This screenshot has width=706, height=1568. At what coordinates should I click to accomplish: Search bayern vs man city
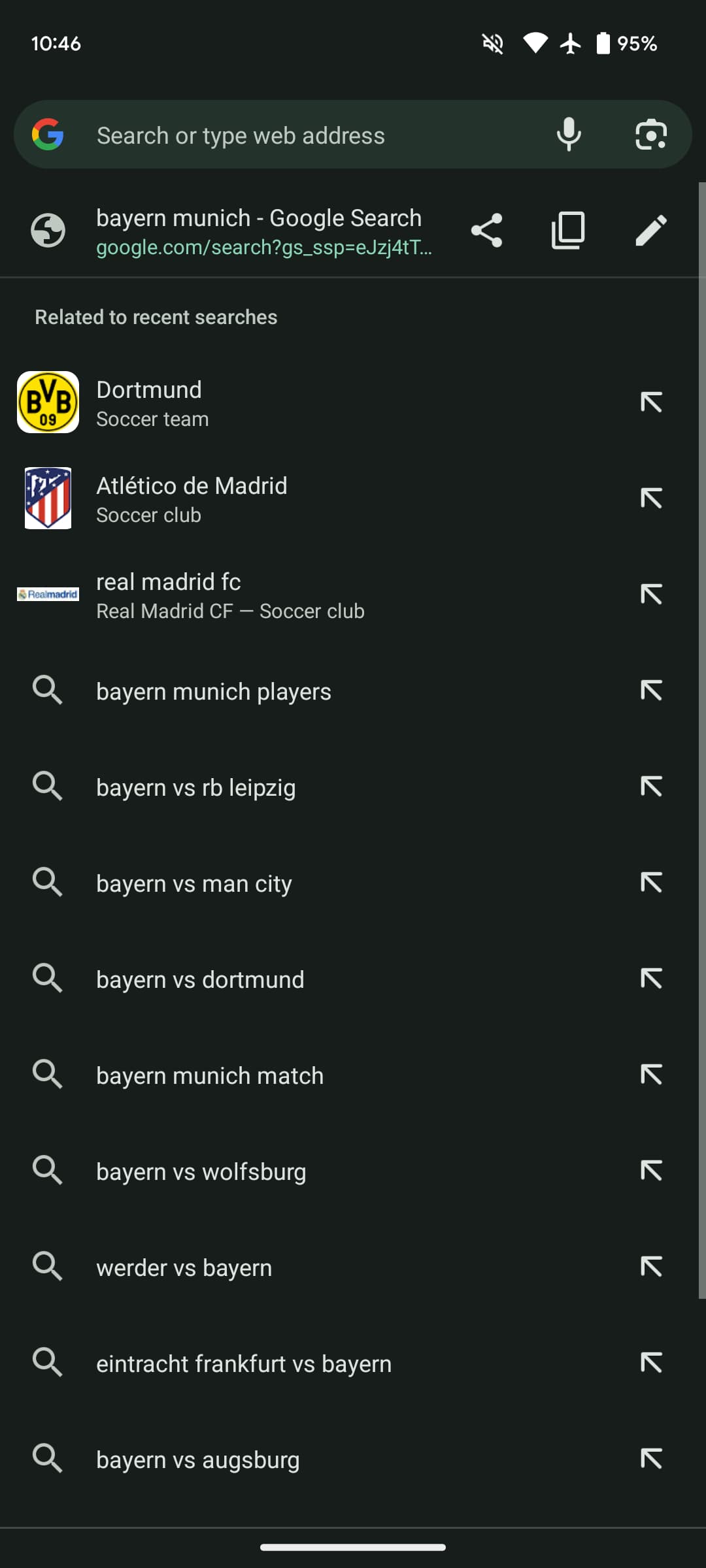[x=261, y=883]
